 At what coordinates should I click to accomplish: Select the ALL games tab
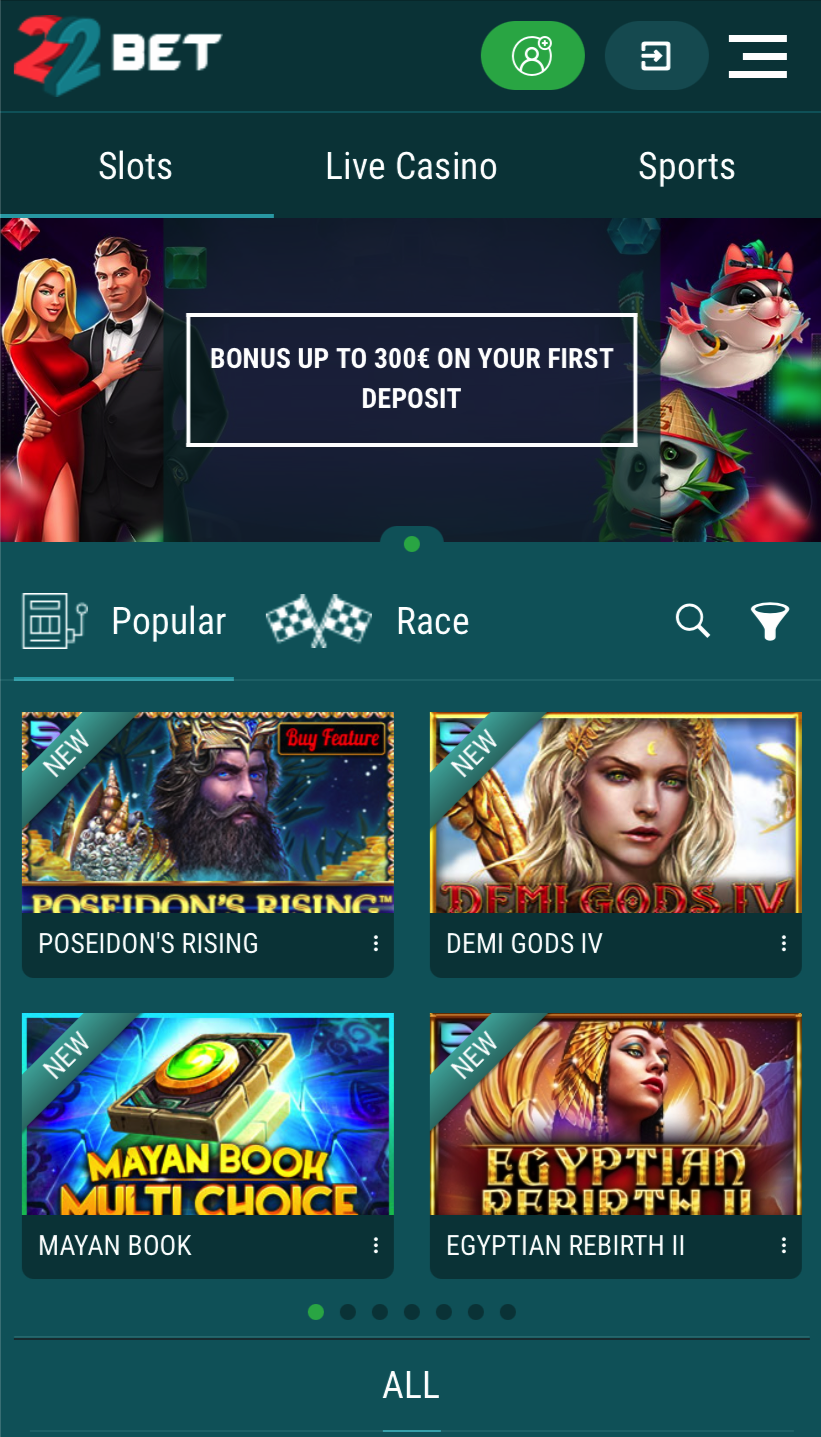tap(411, 1385)
